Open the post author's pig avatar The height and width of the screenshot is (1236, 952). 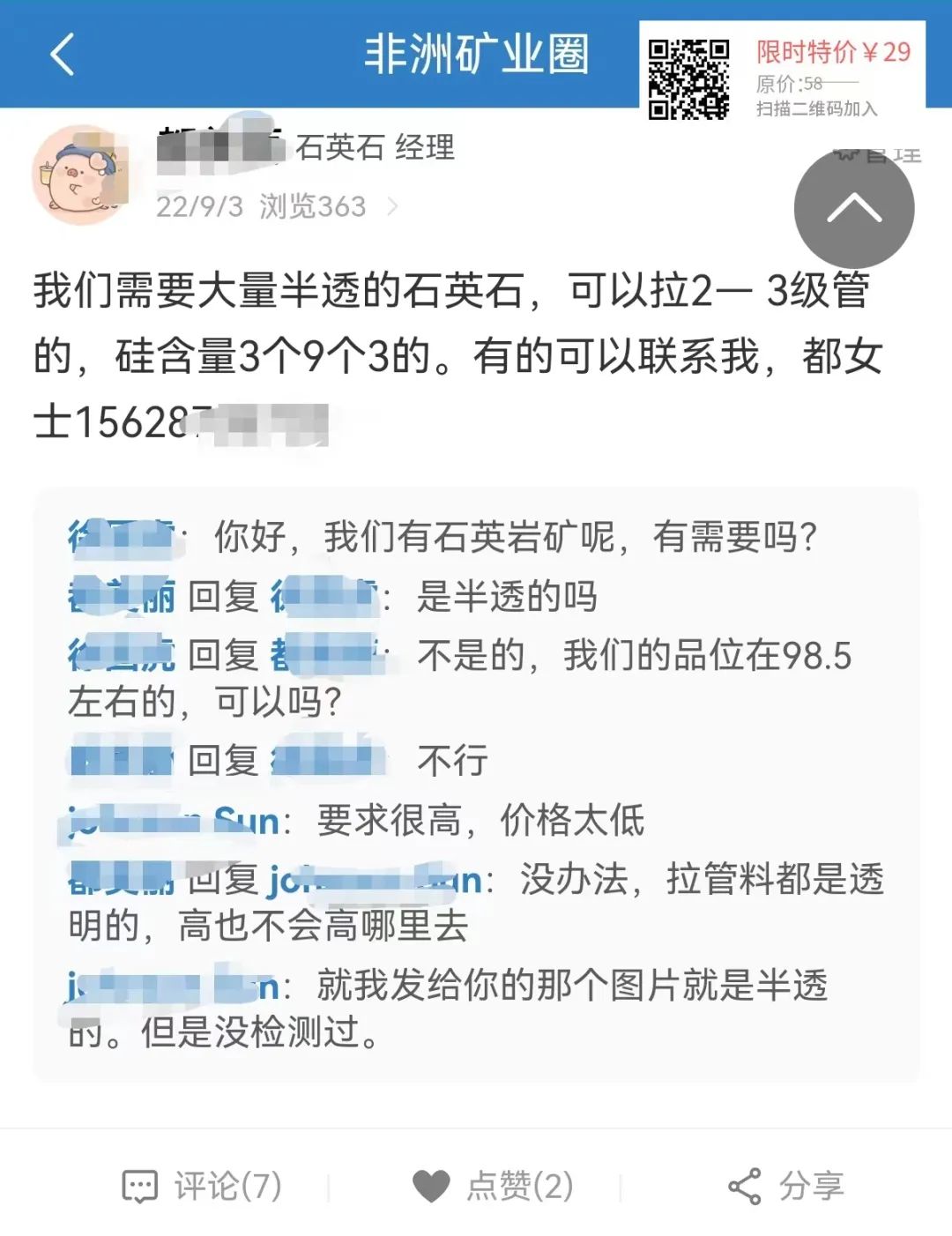[x=80, y=175]
